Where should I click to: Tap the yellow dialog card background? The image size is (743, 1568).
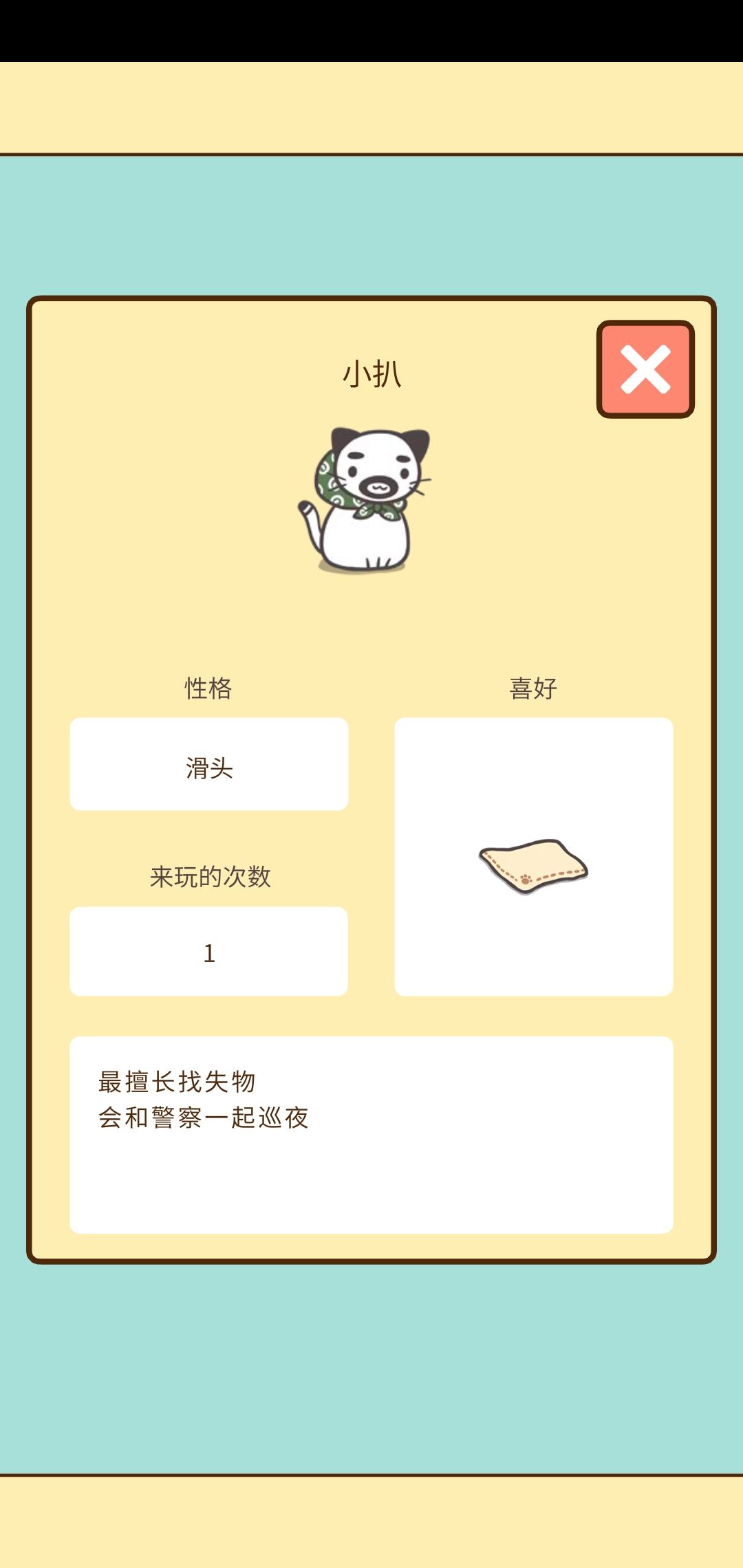pos(371,640)
